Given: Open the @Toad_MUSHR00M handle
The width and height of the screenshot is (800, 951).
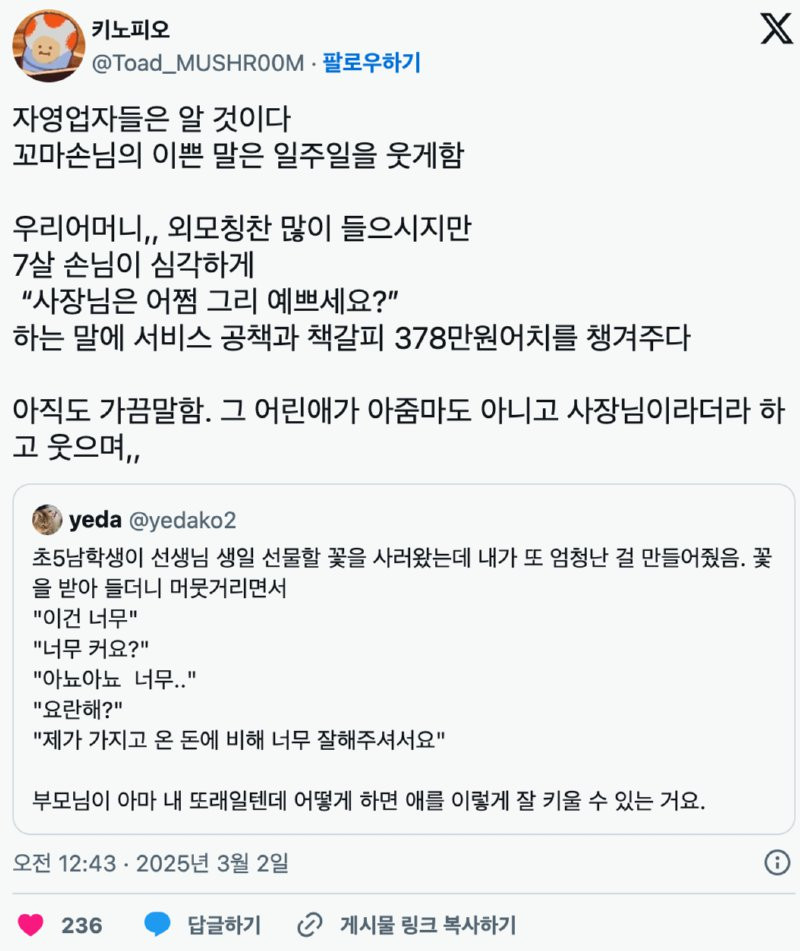Looking at the screenshot, I should pos(197,63).
